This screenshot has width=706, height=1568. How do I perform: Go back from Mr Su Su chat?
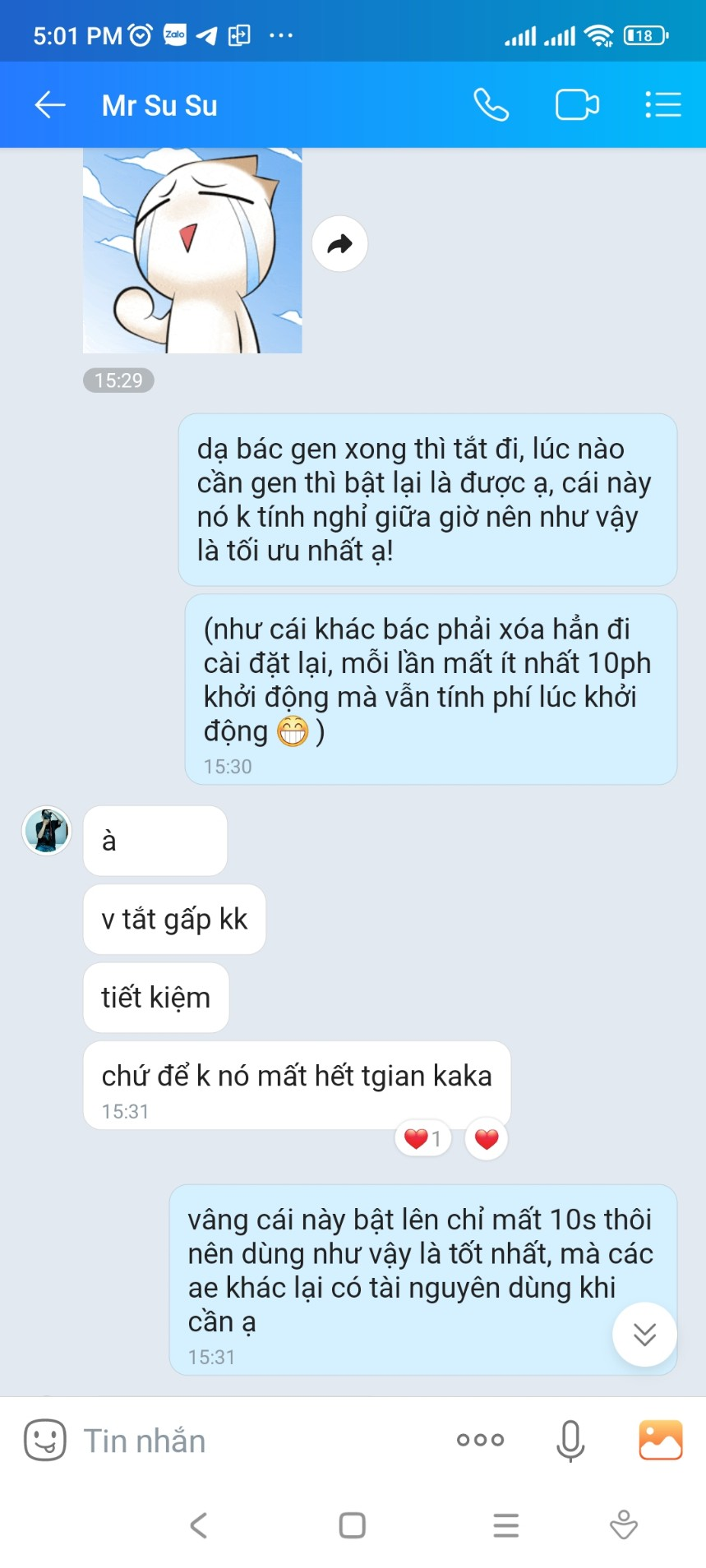point(49,105)
